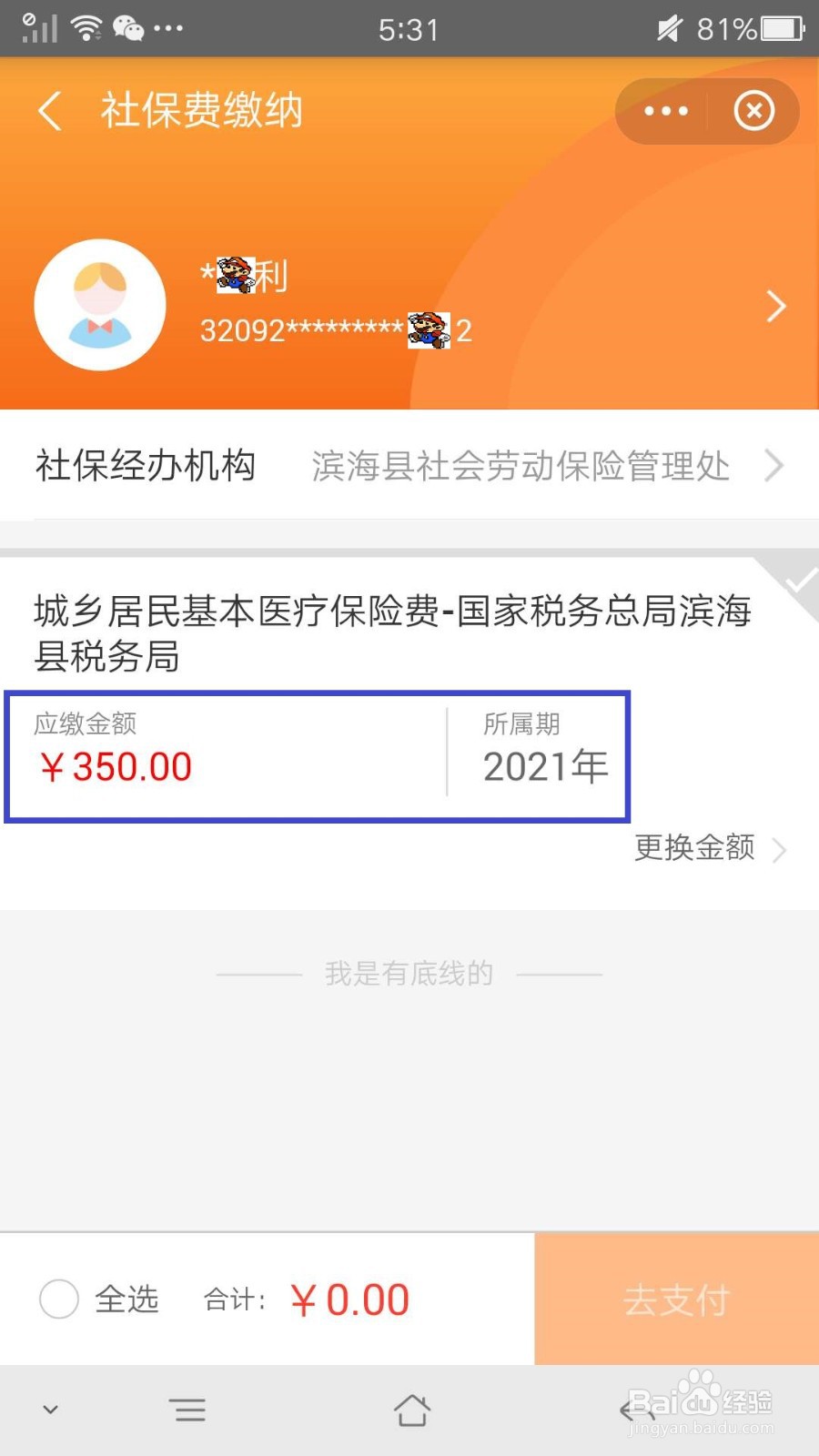Tap the 去支付 payment button
The height and width of the screenshot is (1456, 819).
(x=677, y=1299)
